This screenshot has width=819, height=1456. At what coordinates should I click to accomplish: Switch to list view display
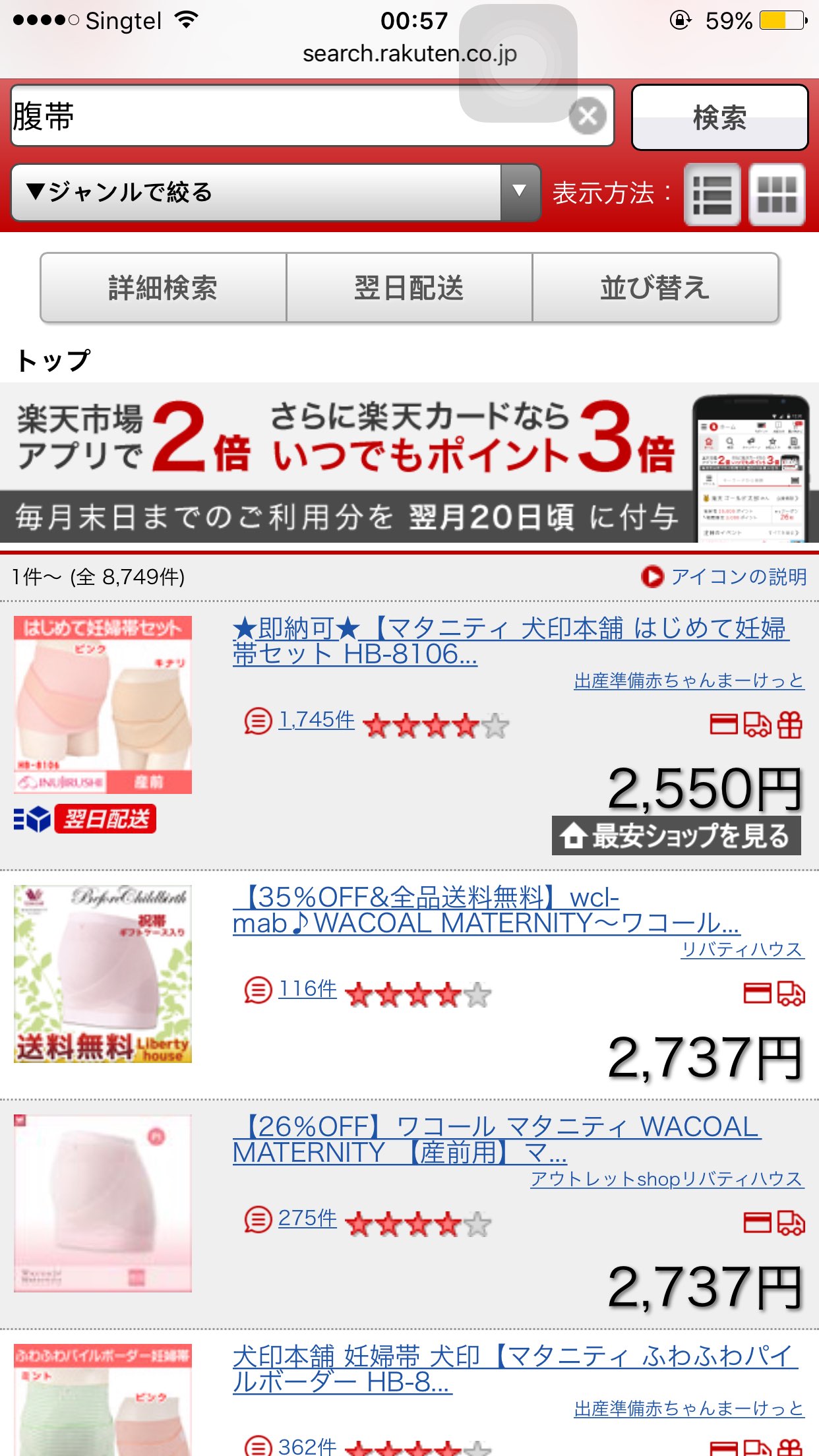[712, 195]
